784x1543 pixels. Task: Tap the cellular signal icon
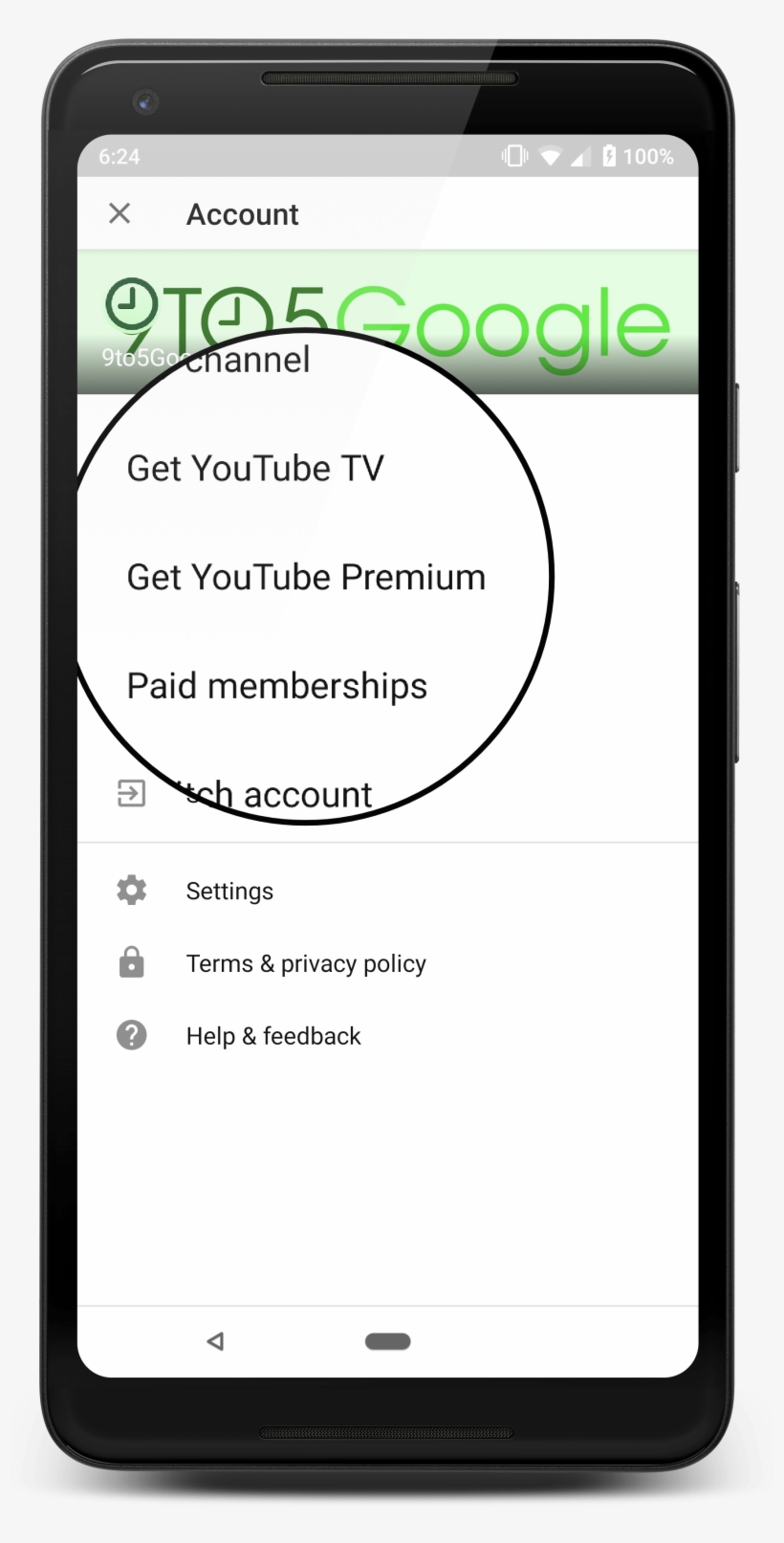click(581, 156)
